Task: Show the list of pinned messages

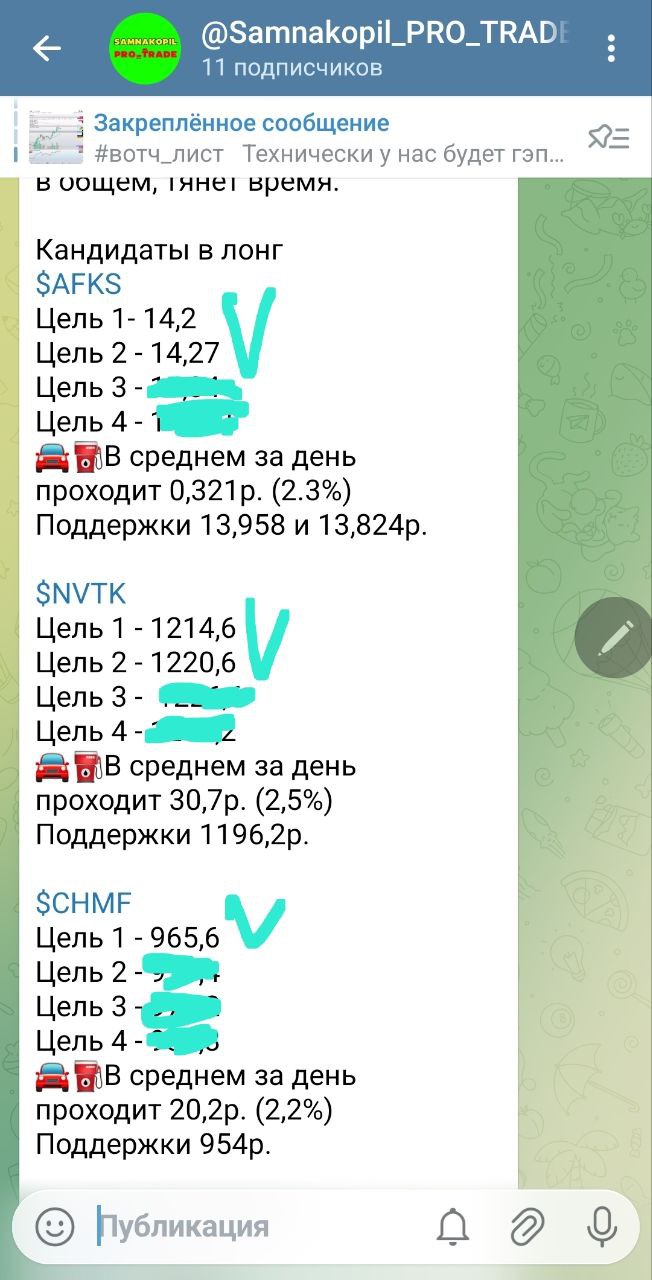Action: [608, 138]
